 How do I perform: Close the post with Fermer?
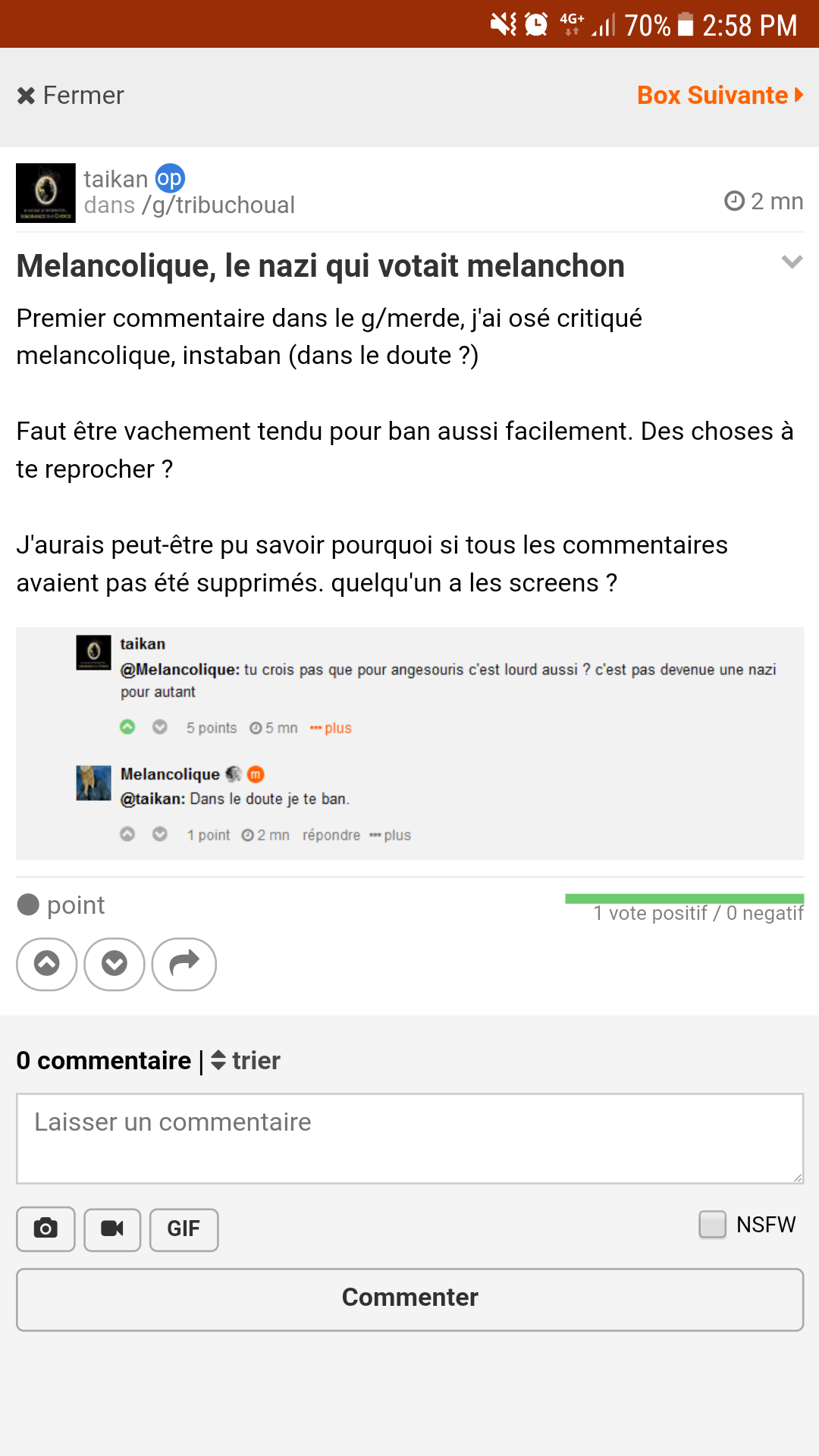pyautogui.click(x=71, y=96)
